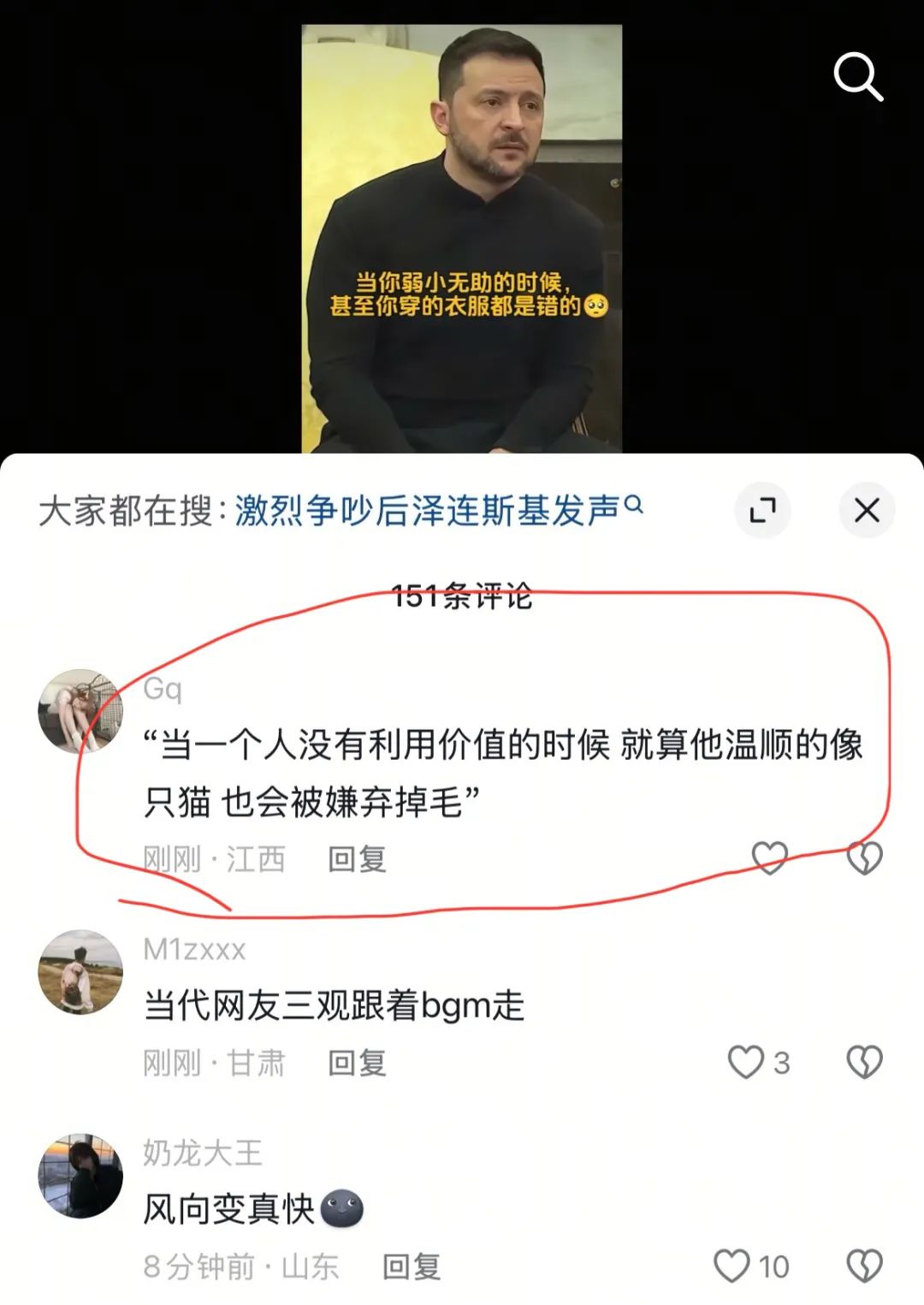Reply to M1zxxx's comment
Image resolution: width=924 pixels, height=1305 pixels.
(357, 1063)
